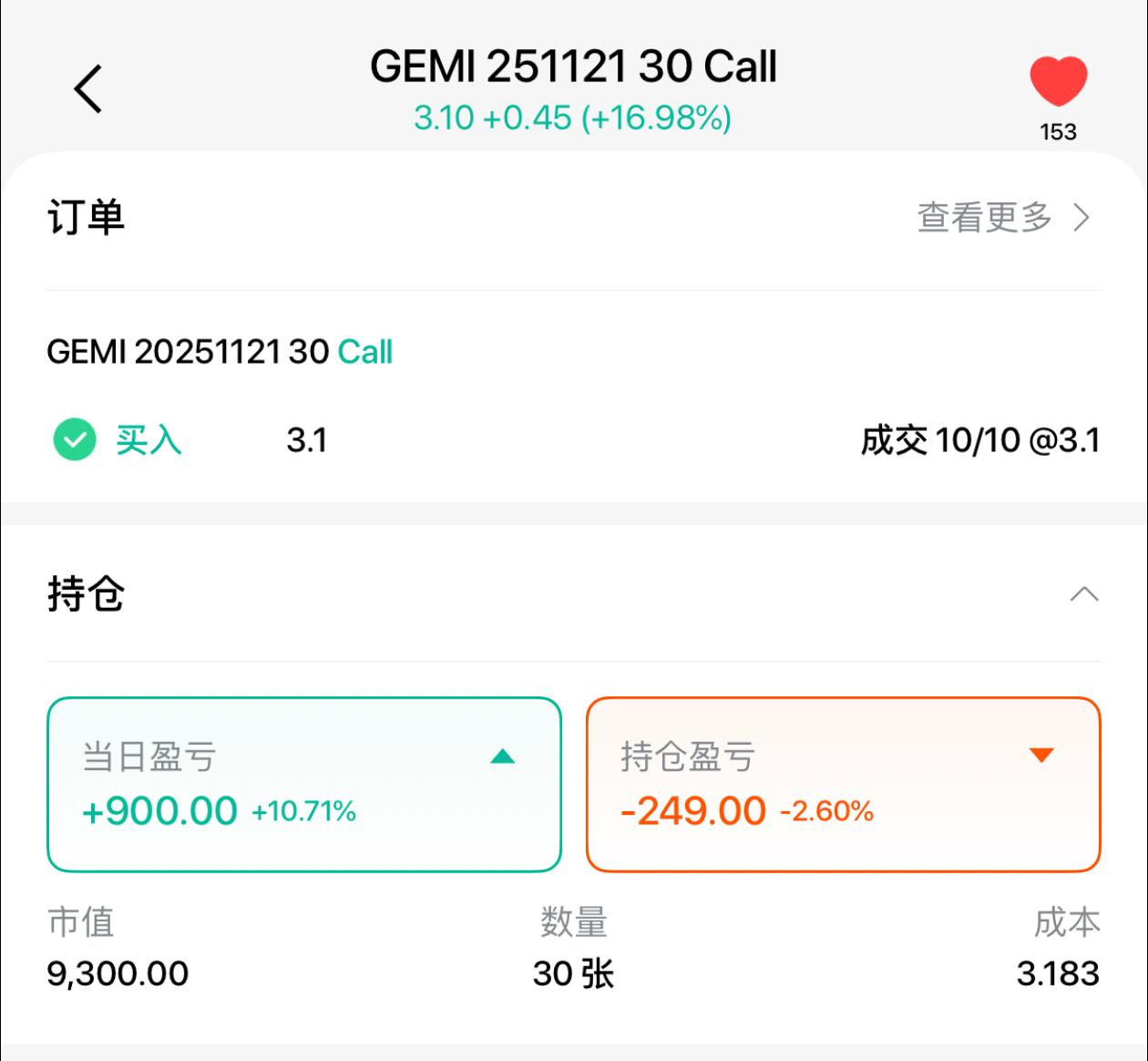
Task: Tap the 当日盈亏 card
Action: point(303,784)
